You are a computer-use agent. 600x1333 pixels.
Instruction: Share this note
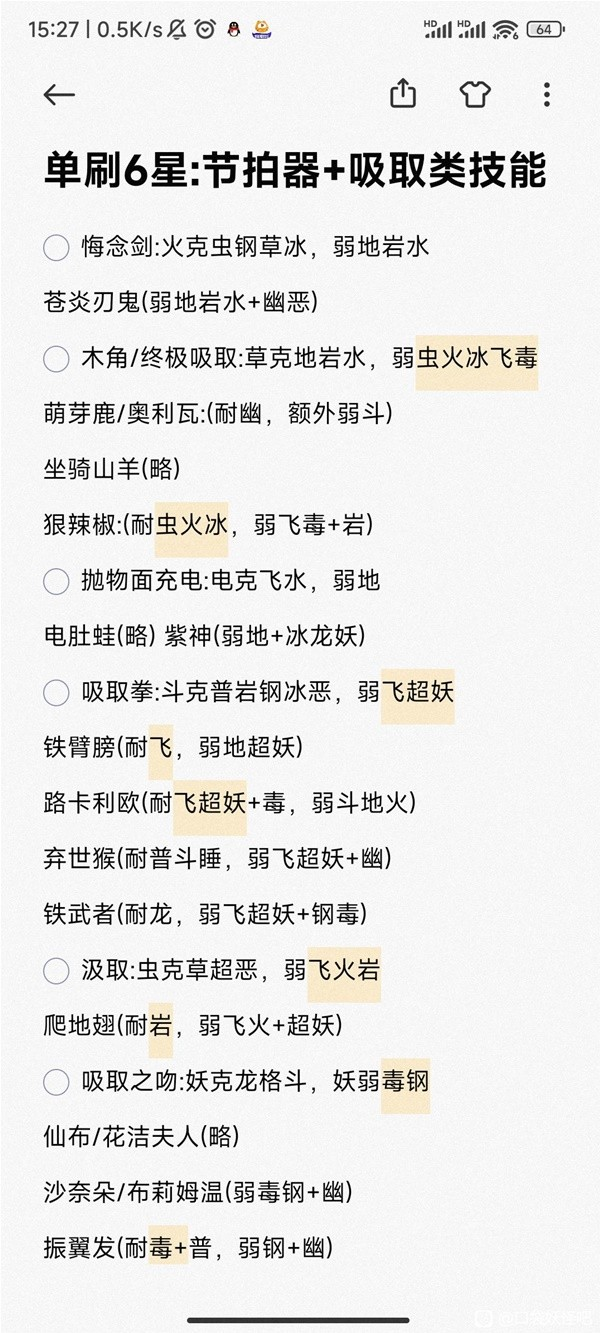[x=402, y=95]
